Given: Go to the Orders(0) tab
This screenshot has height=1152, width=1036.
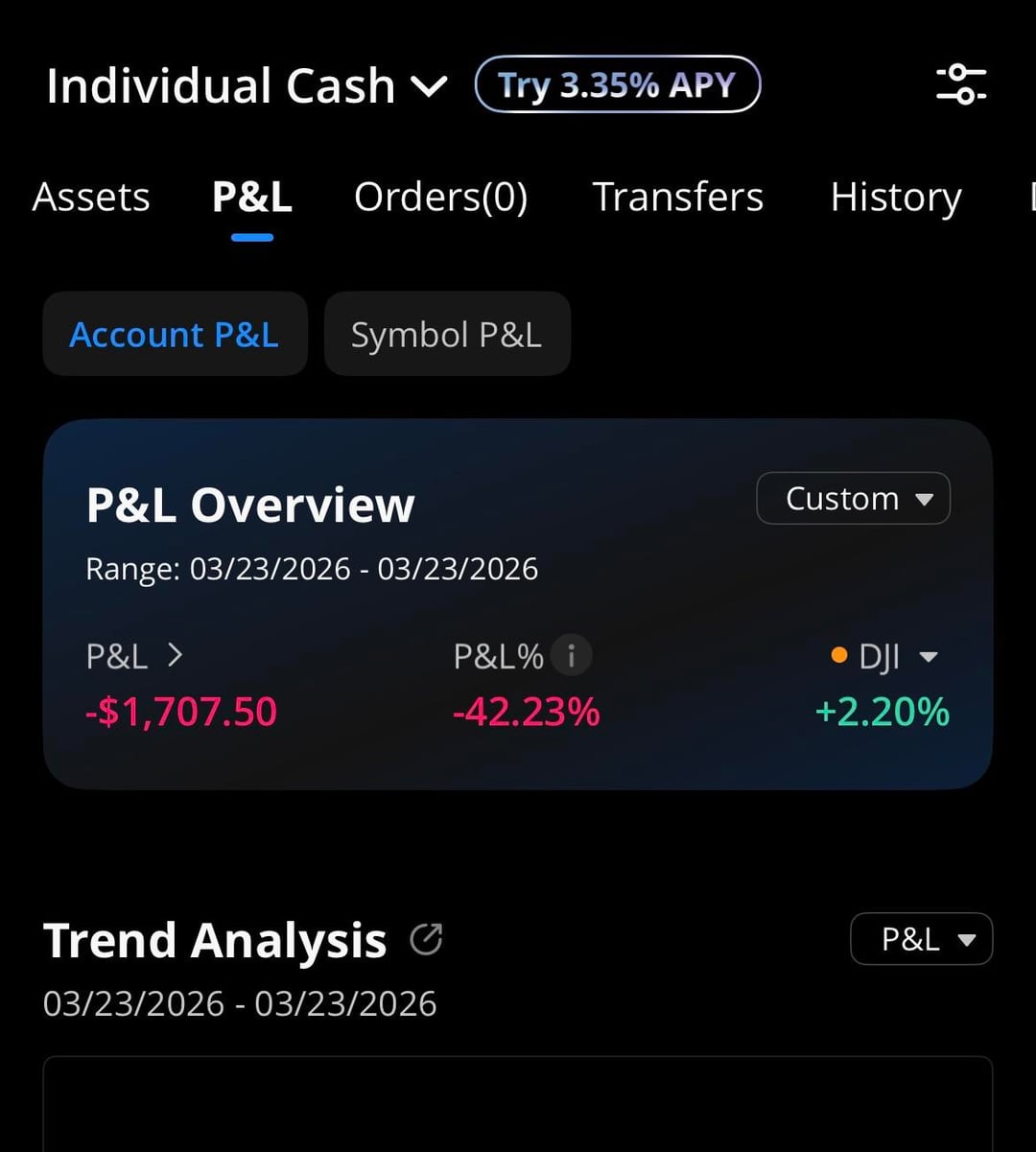Looking at the screenshot, I should [440, 198].
